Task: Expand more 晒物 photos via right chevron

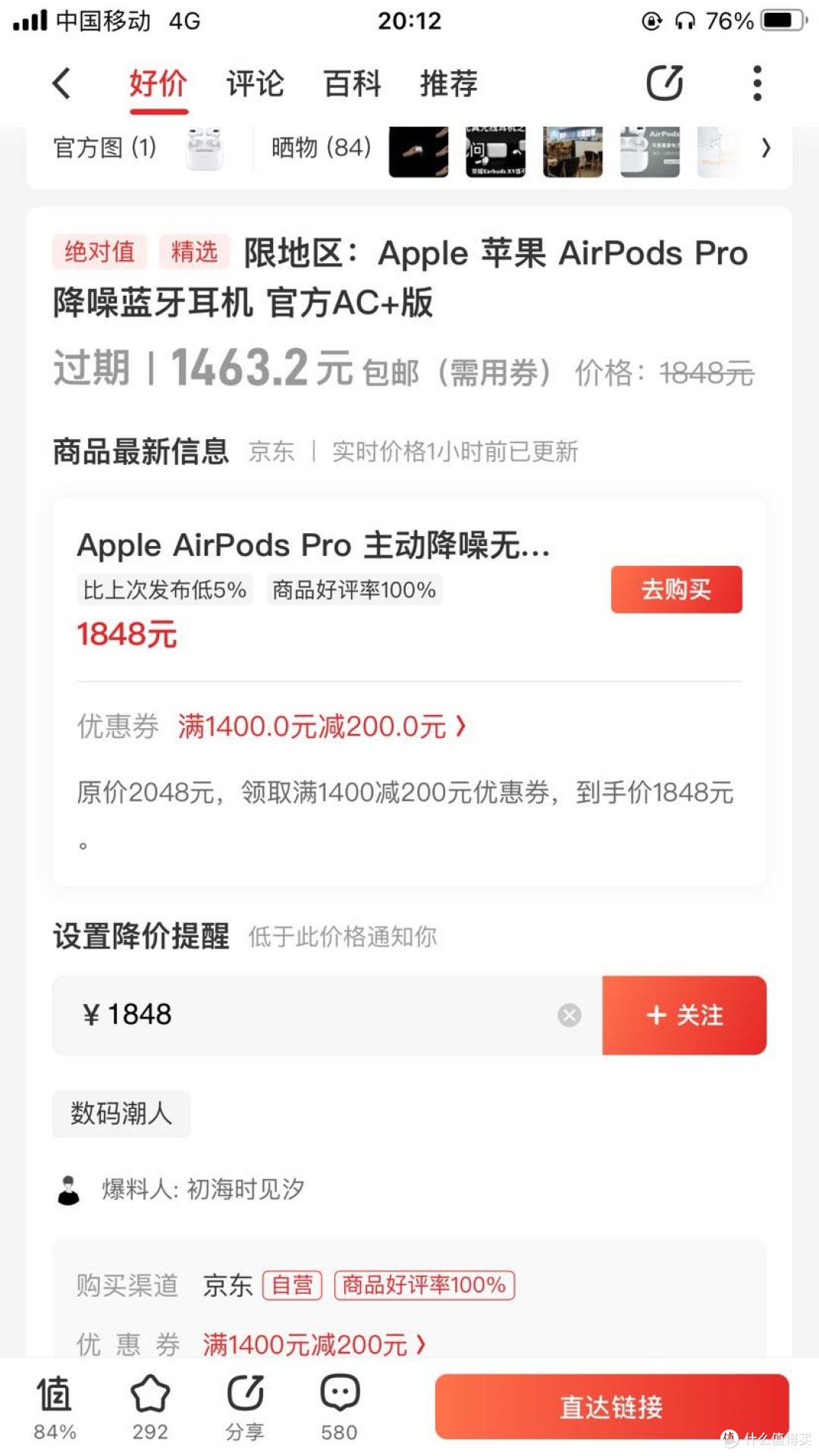Action: (767, 149)
